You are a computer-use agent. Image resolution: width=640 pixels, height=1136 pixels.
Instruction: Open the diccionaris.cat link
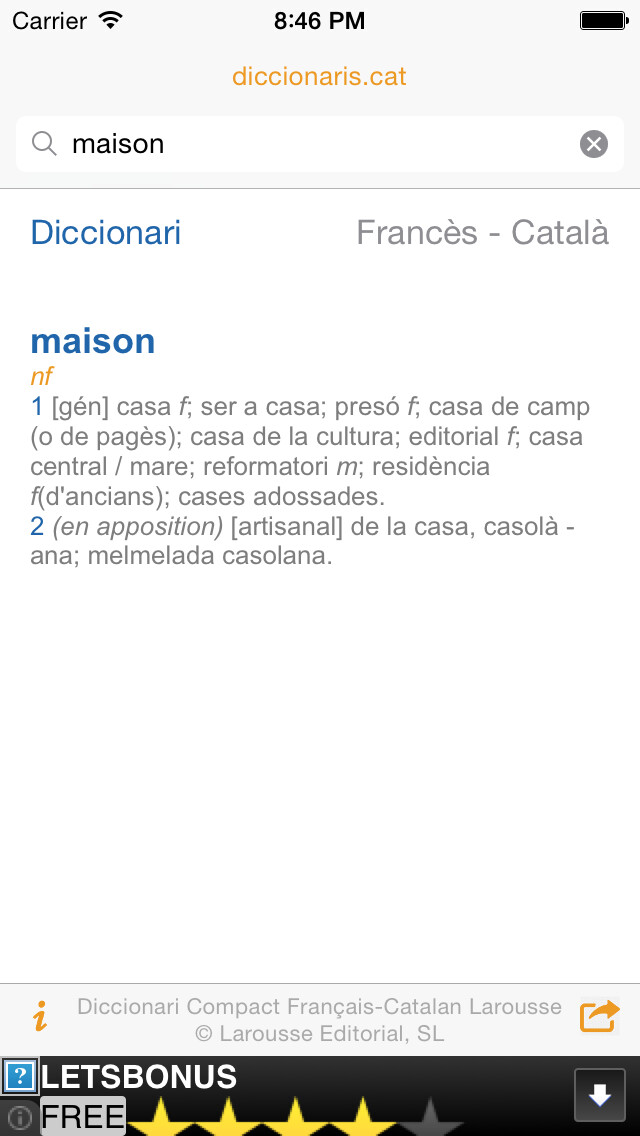(319, 76)
